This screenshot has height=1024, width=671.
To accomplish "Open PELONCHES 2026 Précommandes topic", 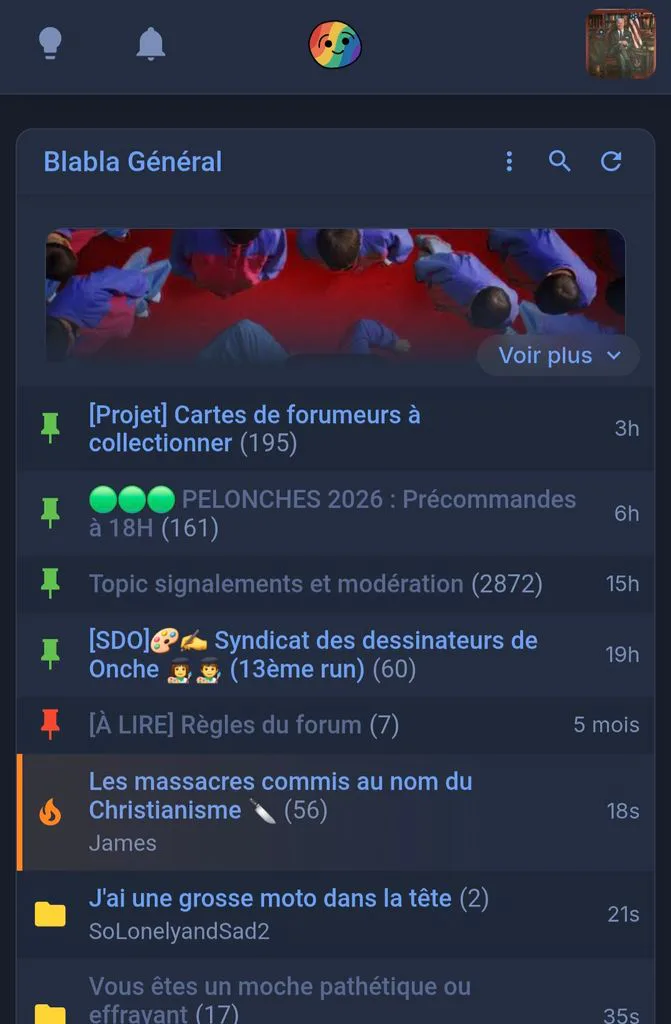I will click(332, 513).
